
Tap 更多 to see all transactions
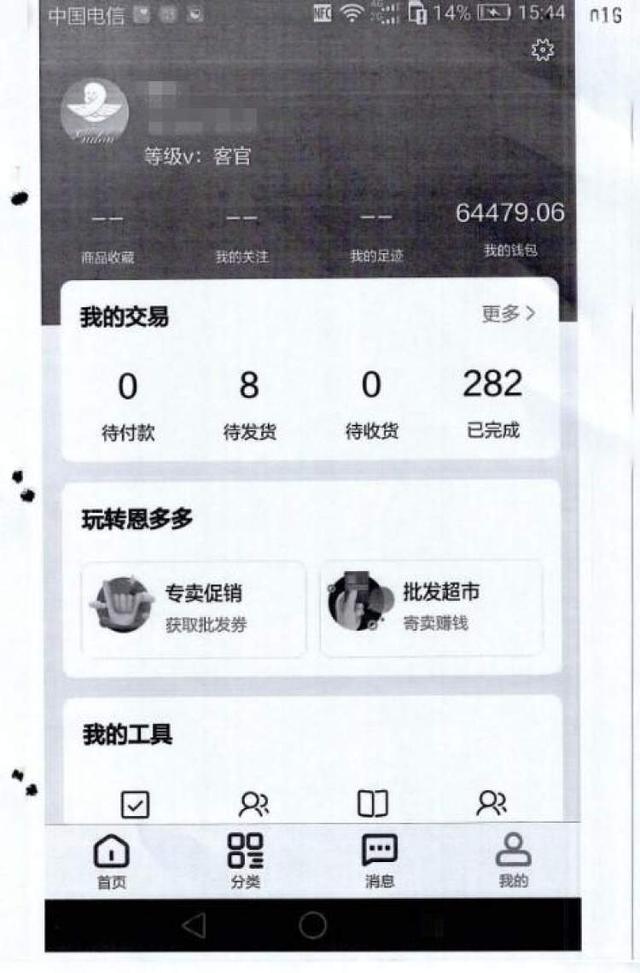click(509, 314)
